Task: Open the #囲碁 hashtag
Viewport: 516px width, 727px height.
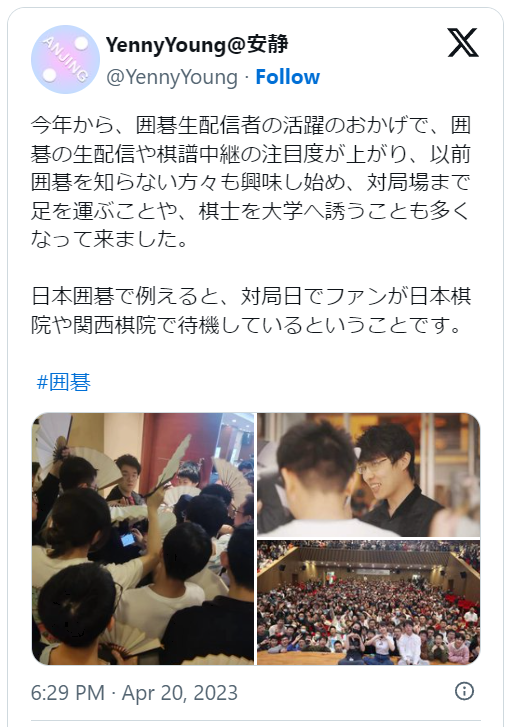Action: coord(63,383)
